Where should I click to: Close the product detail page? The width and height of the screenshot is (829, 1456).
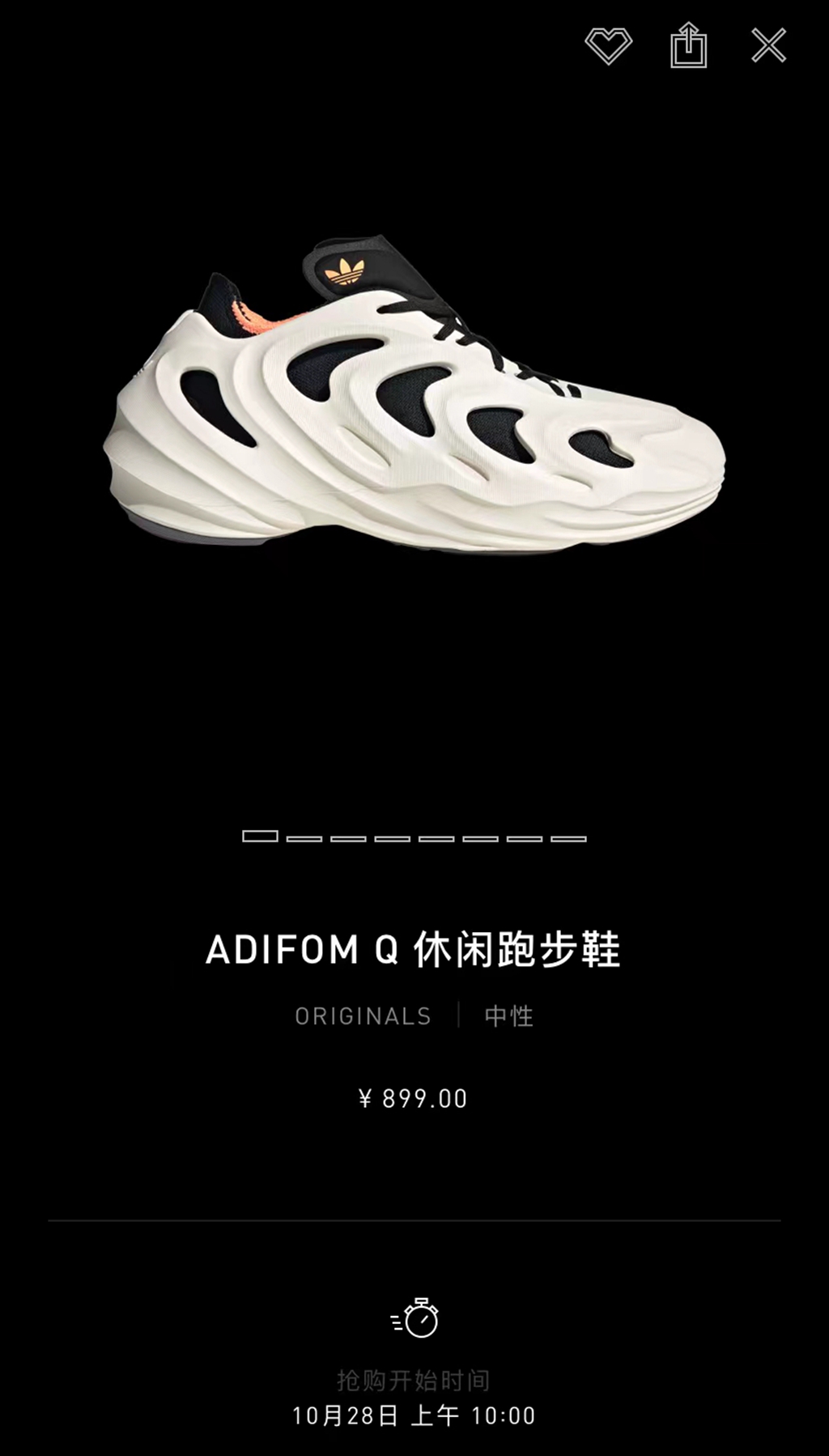pos(768,45)
